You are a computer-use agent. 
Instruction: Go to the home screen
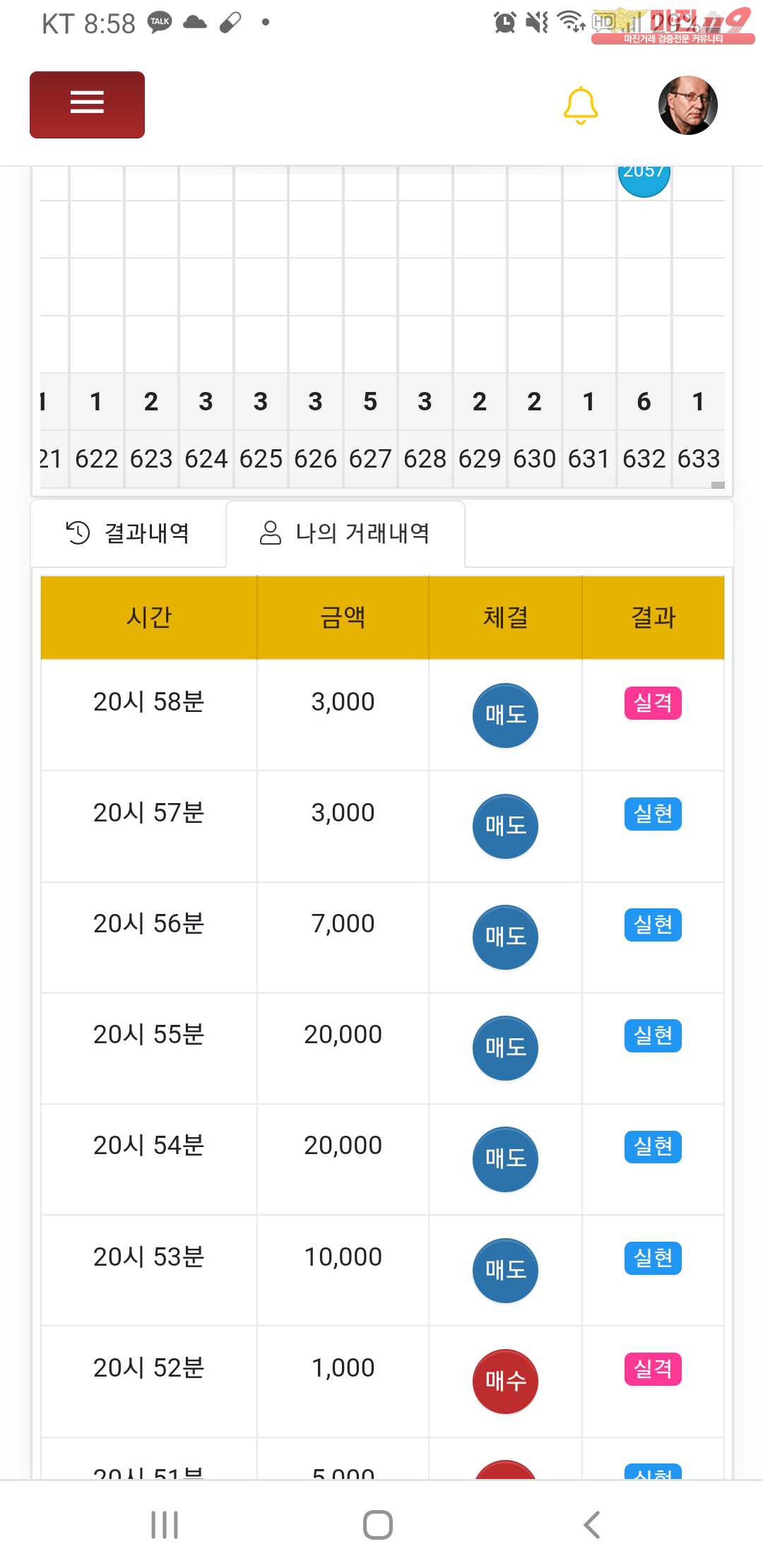click(x=378, y=1524)
